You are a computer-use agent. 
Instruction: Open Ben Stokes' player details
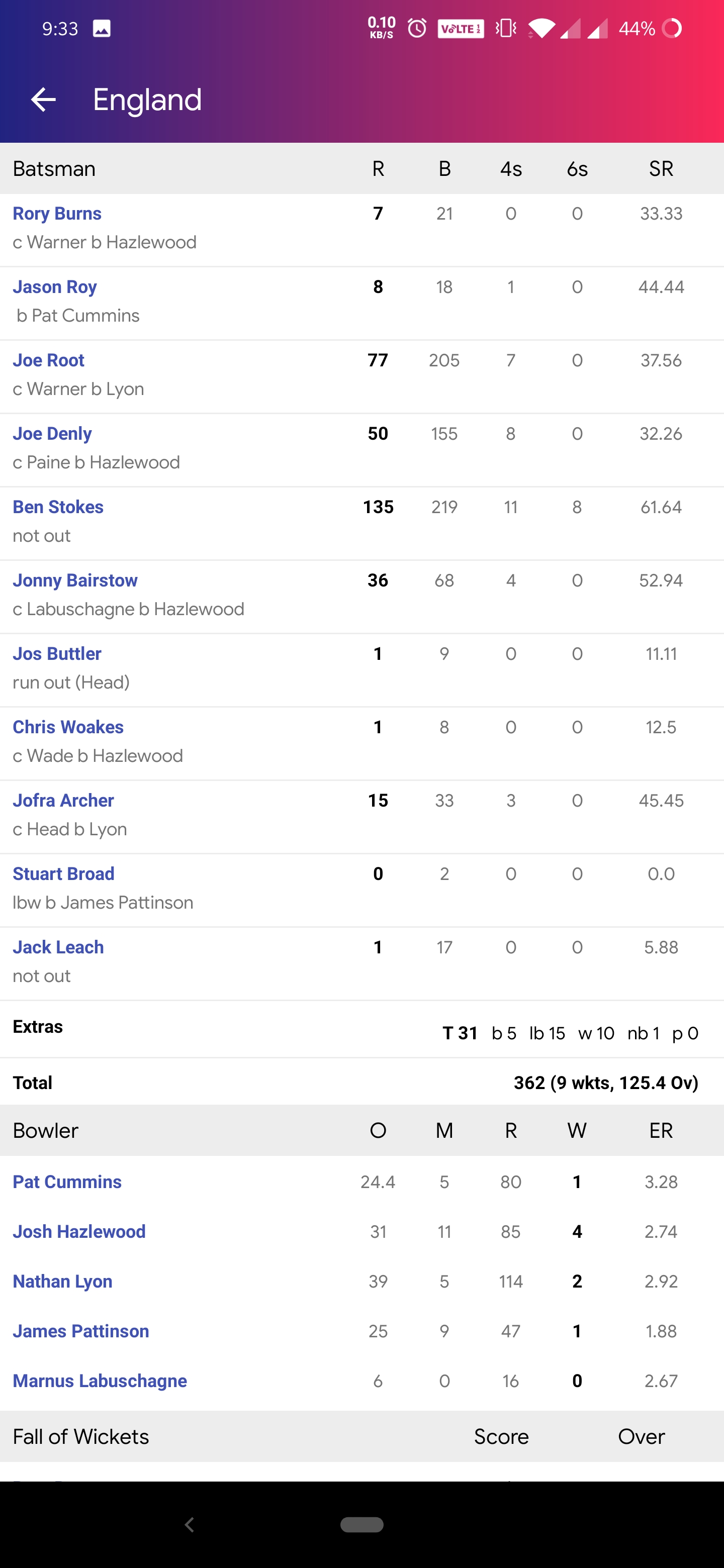point(58,507)
